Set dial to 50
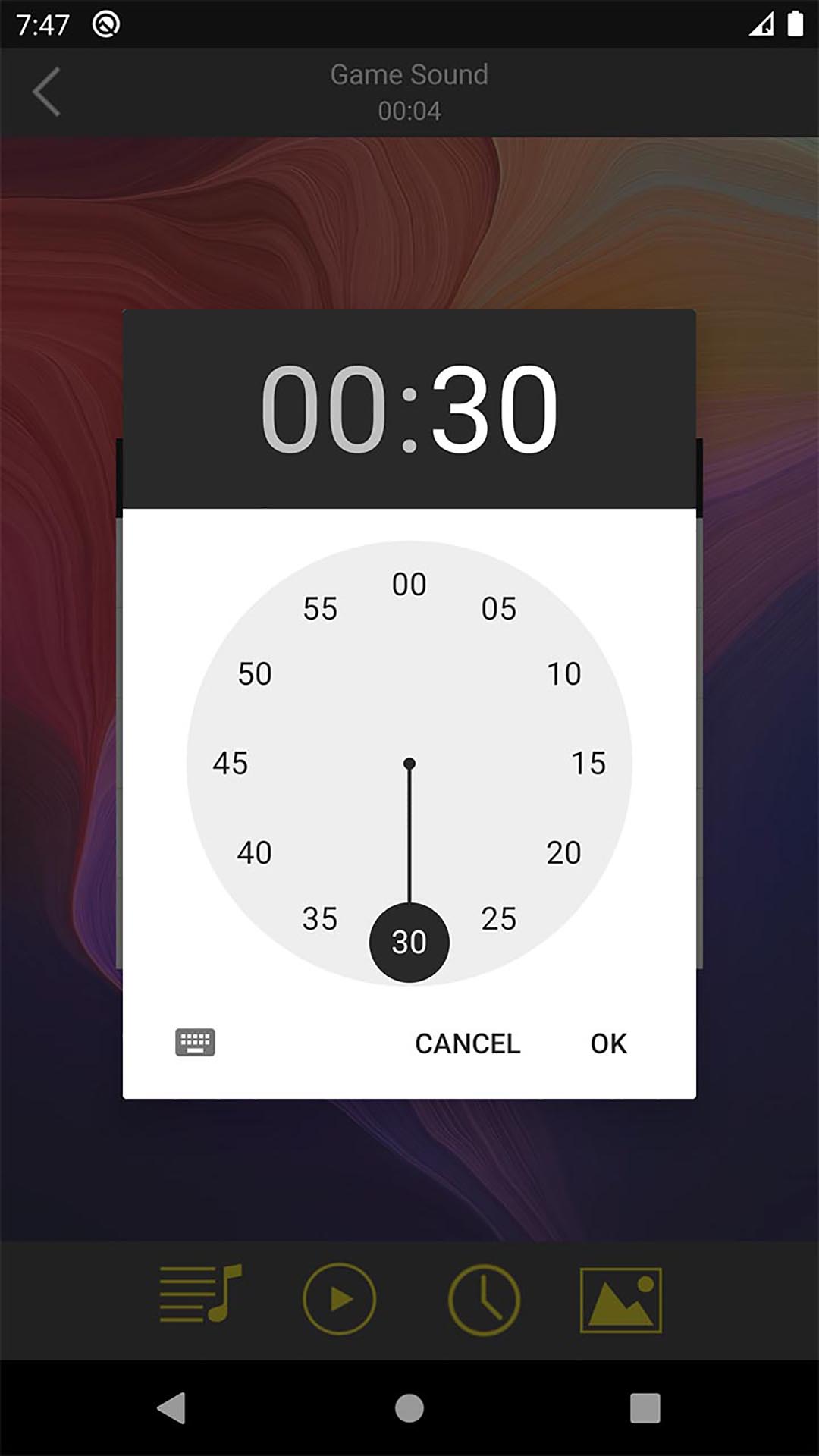The width and height of the screenshot is (819, 1456). (254, 673)
